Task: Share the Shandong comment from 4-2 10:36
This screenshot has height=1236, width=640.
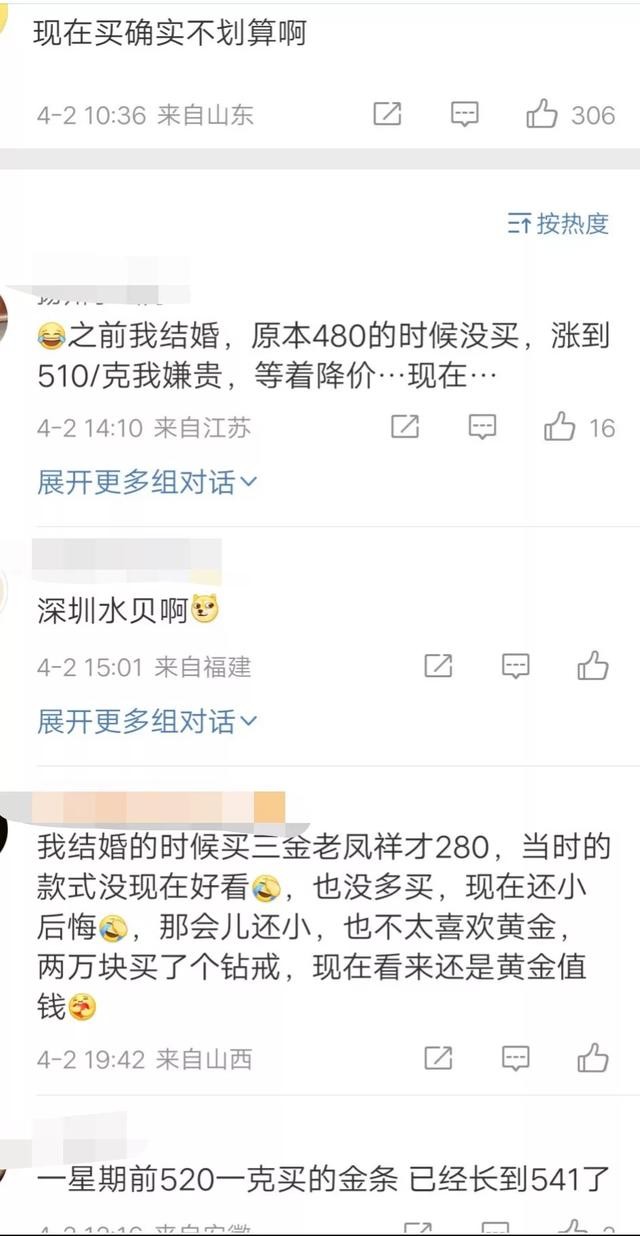Action: (x=387, y=114)
